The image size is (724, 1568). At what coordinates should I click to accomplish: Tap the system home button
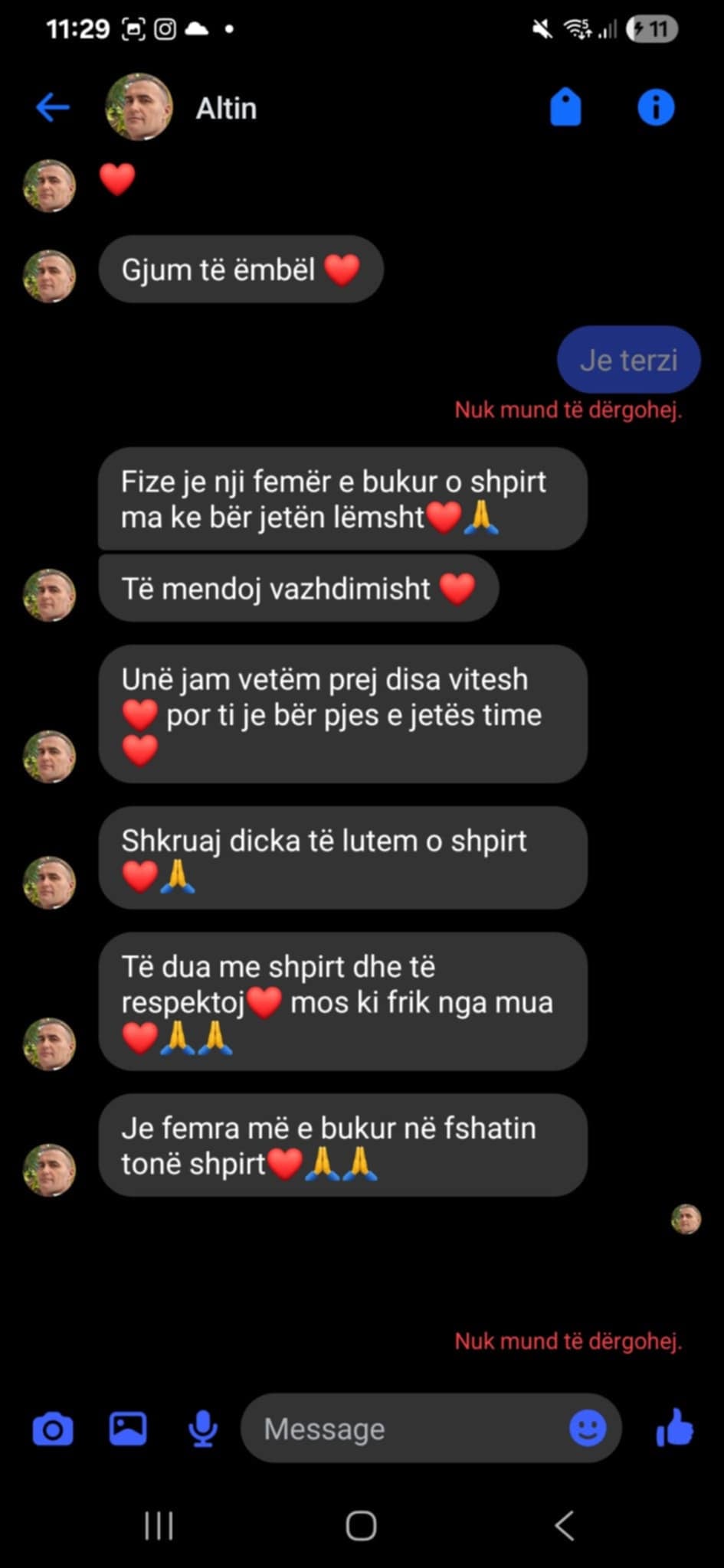point(361,1525)
